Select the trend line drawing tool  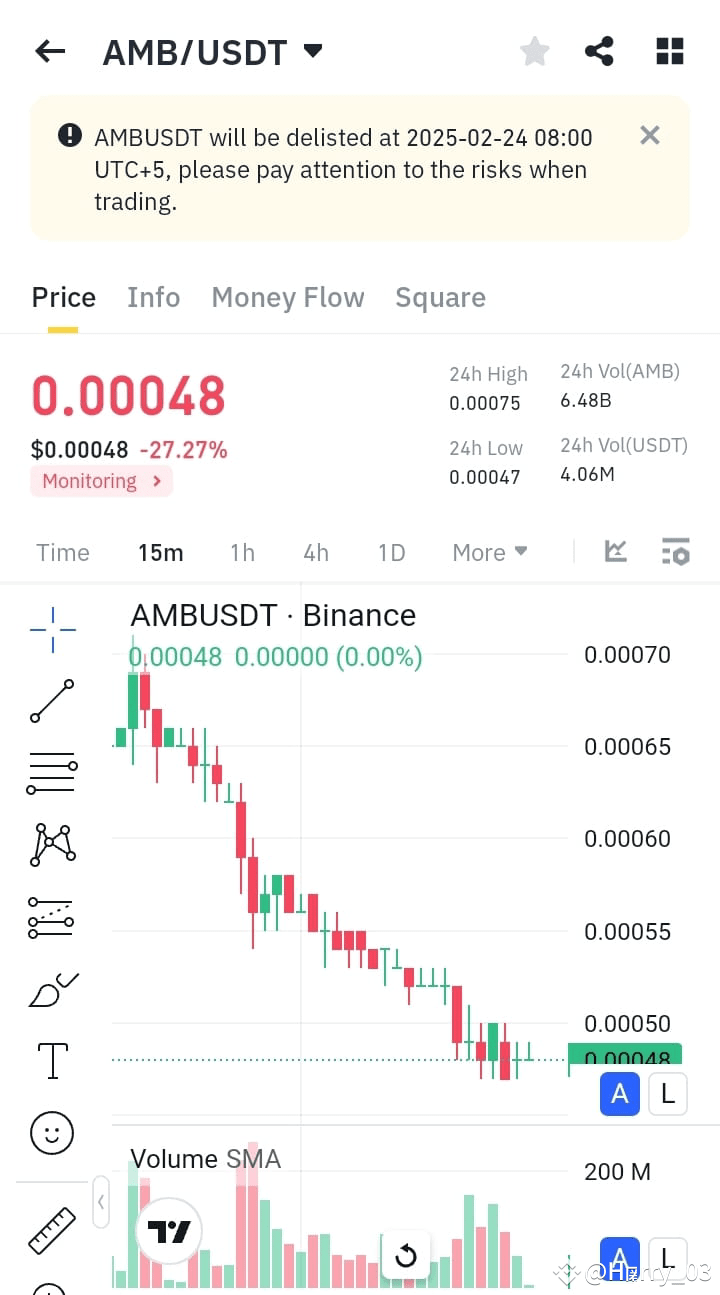pyautogui.click(x=51, y=700)
